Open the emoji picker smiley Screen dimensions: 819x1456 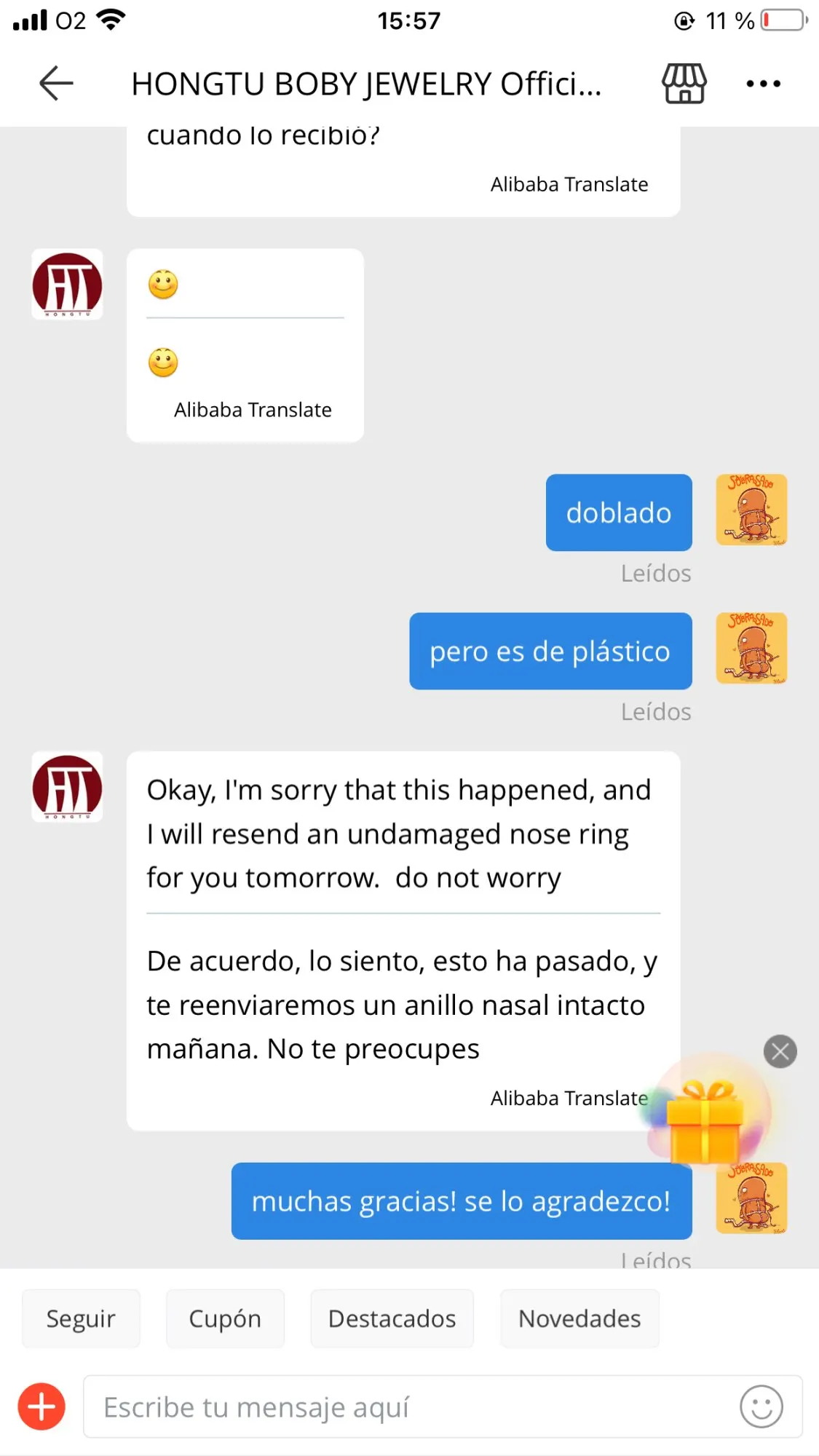tap(761, 1406)
